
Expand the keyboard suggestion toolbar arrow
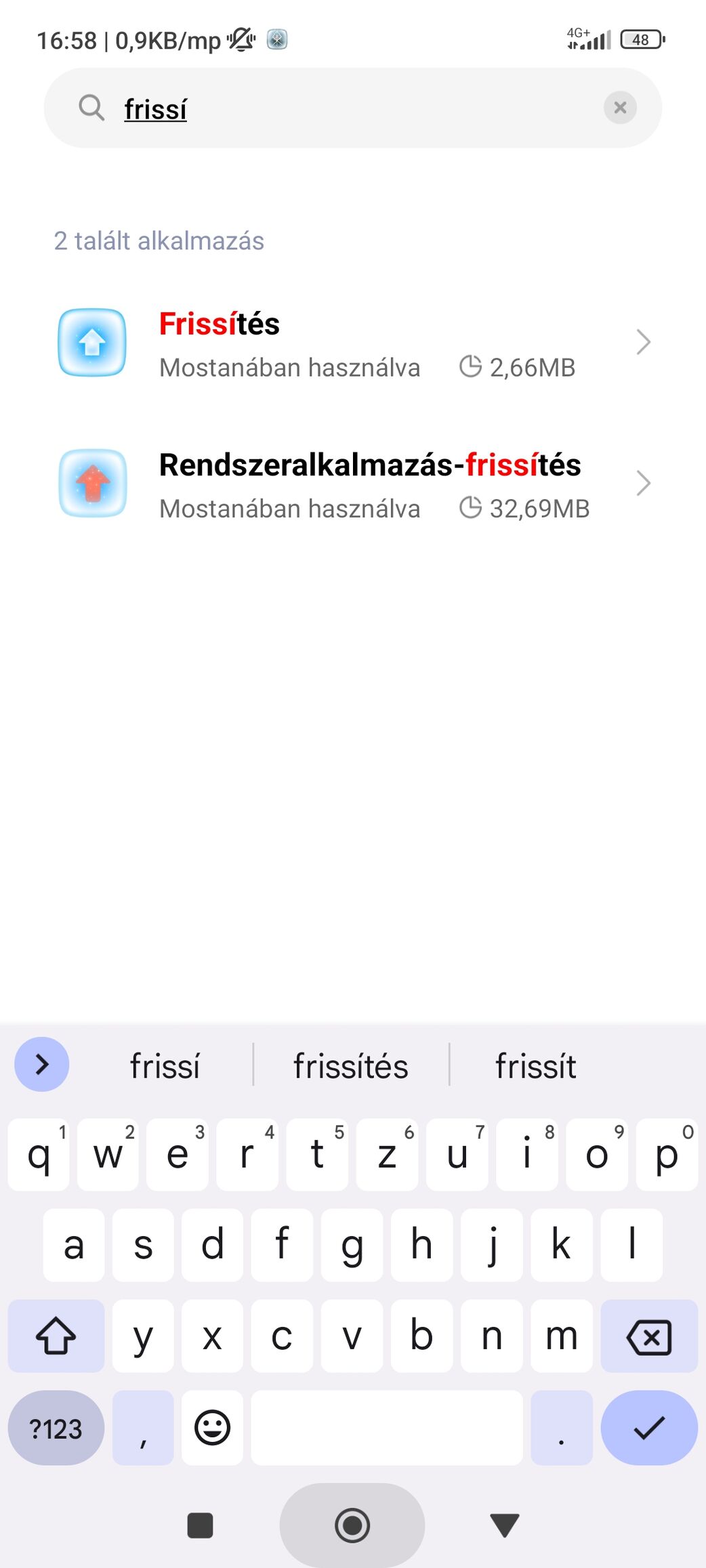point(41,1065)
